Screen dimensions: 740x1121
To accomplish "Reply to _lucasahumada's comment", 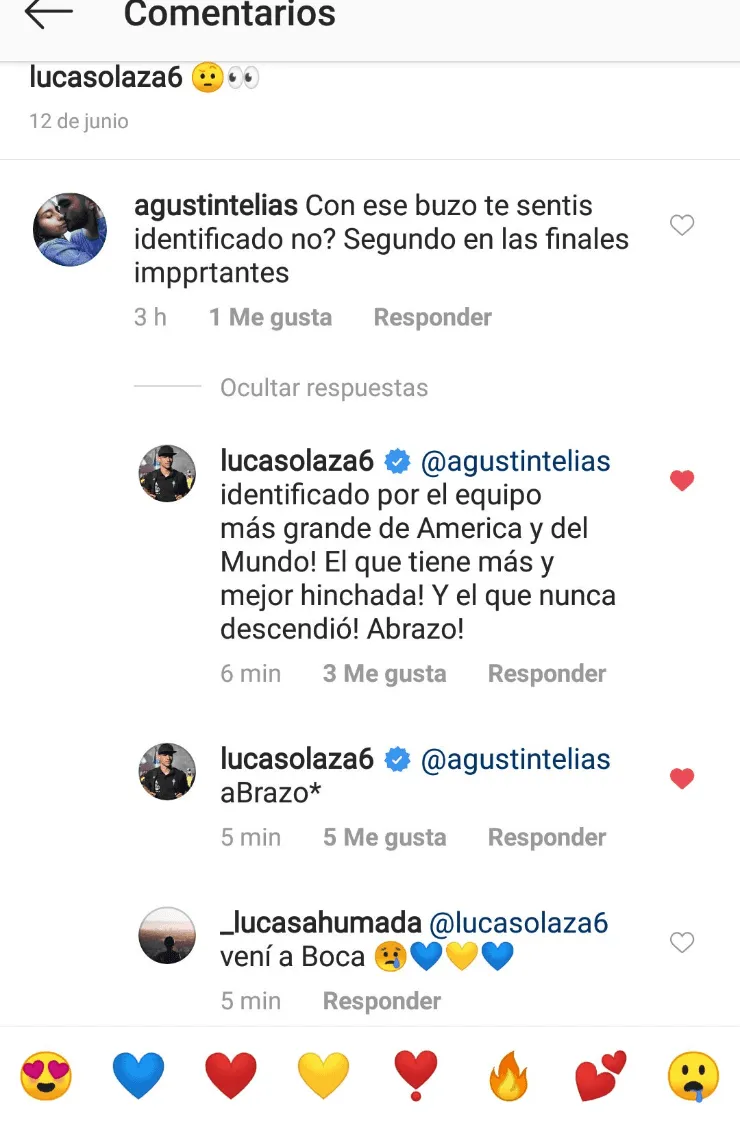I will tap(381, 1001).
